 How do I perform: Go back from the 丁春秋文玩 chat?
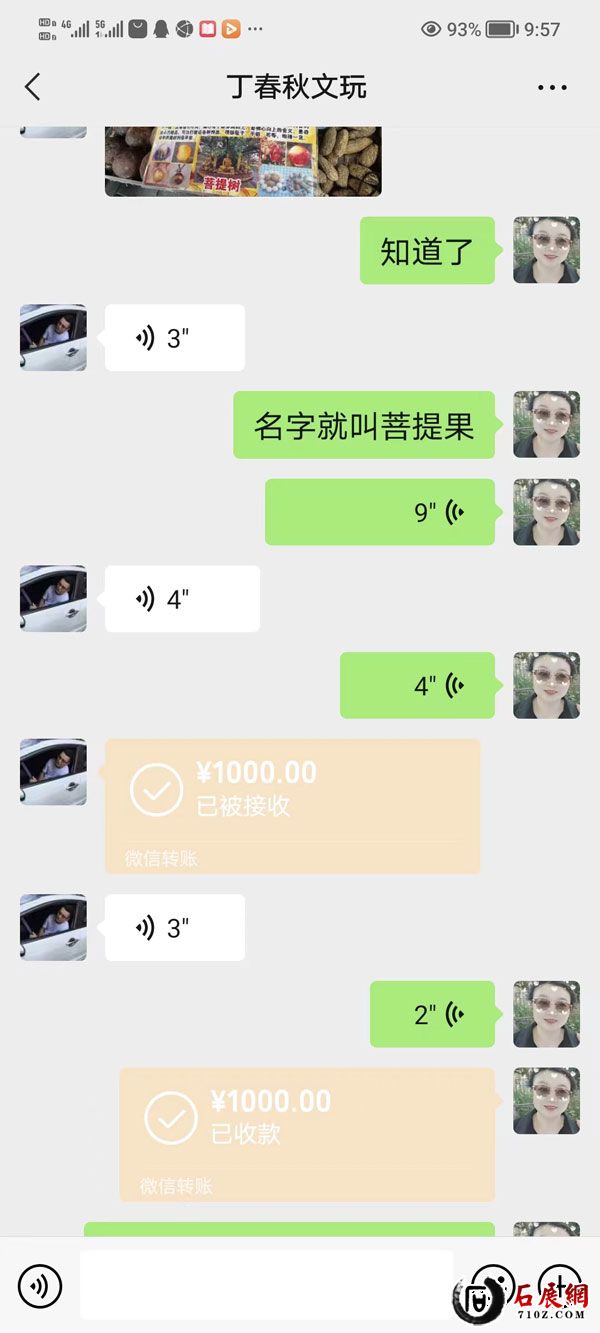pos(33,87)
